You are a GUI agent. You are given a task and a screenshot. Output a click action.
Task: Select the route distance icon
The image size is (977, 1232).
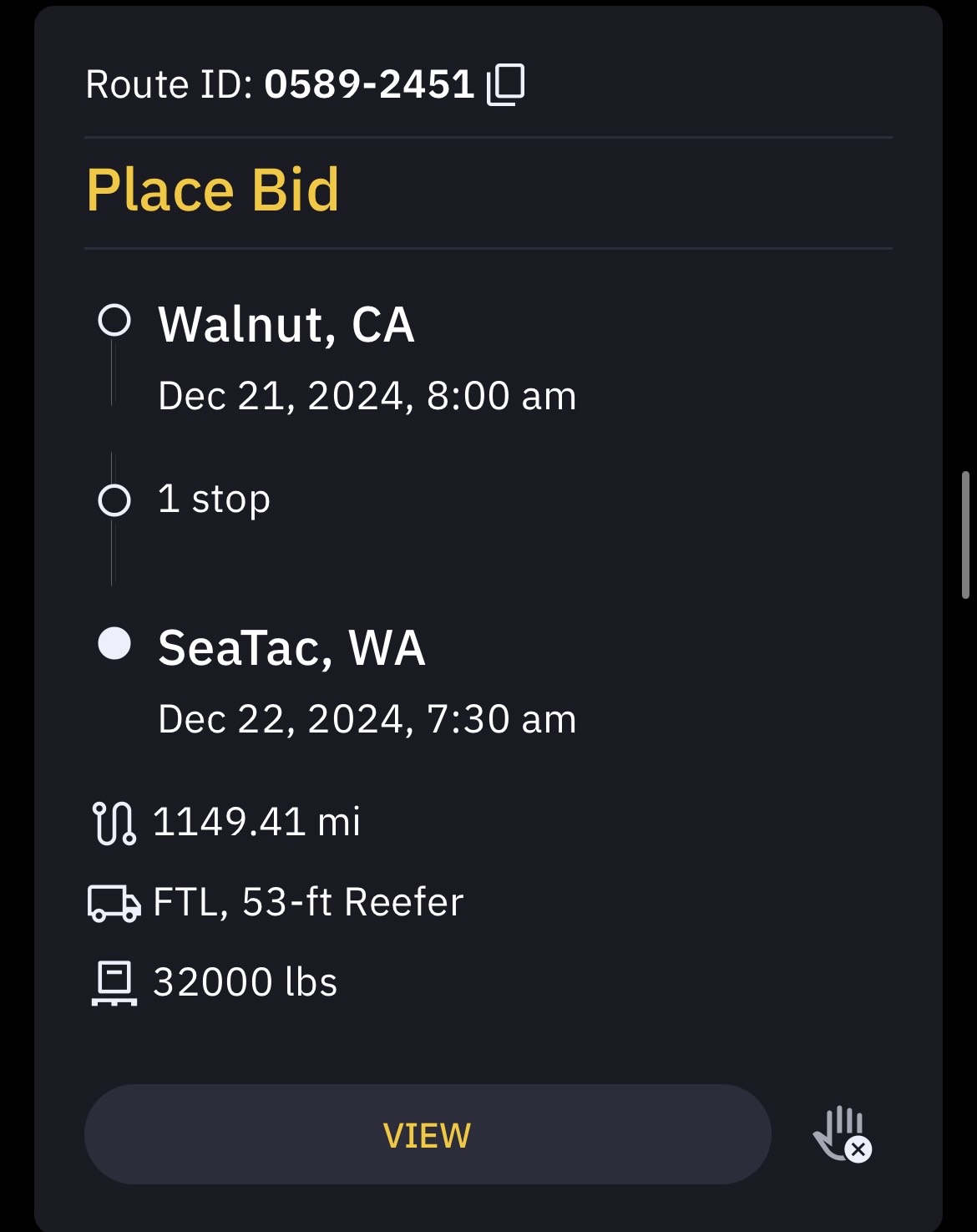(x=114, y=823)
